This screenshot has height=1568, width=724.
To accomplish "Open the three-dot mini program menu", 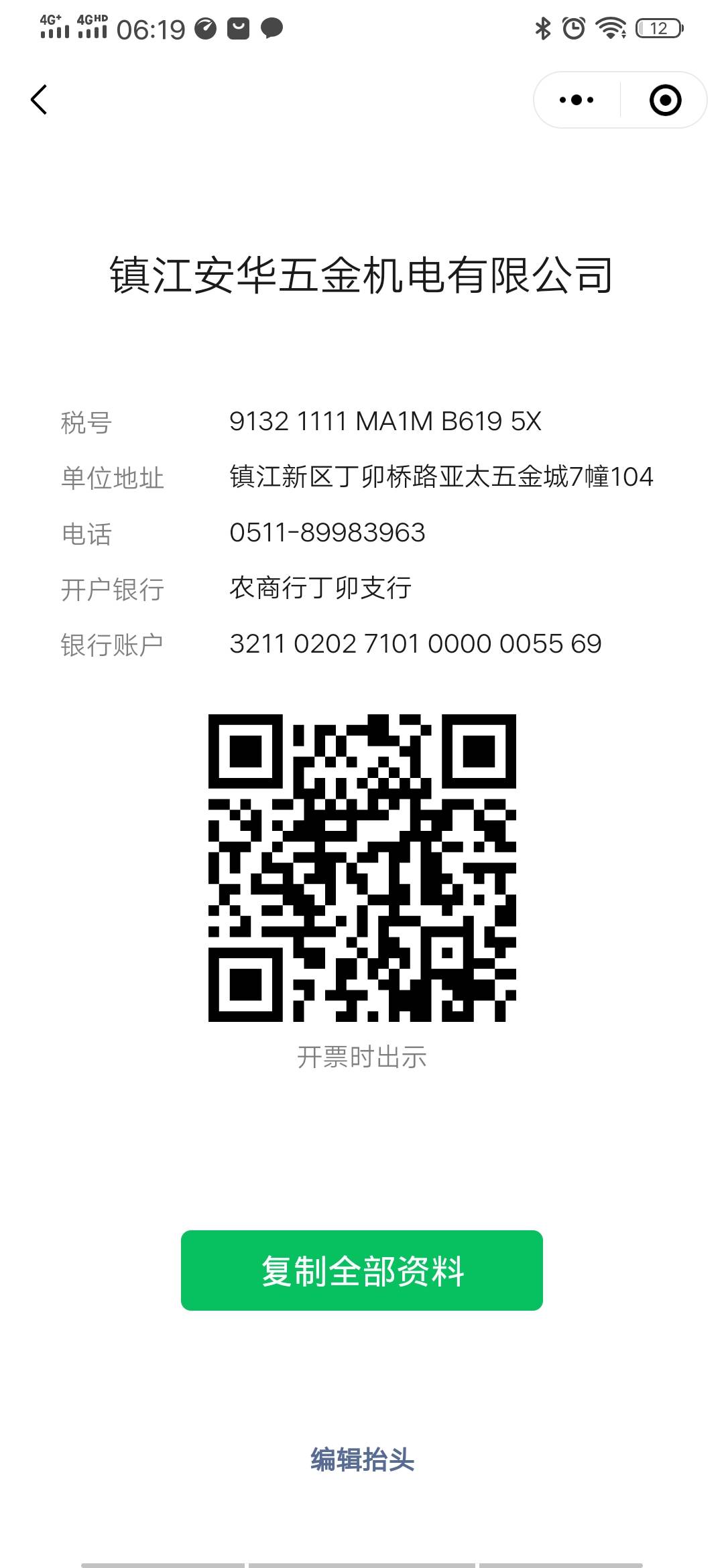I will click(x=577, y=100).
